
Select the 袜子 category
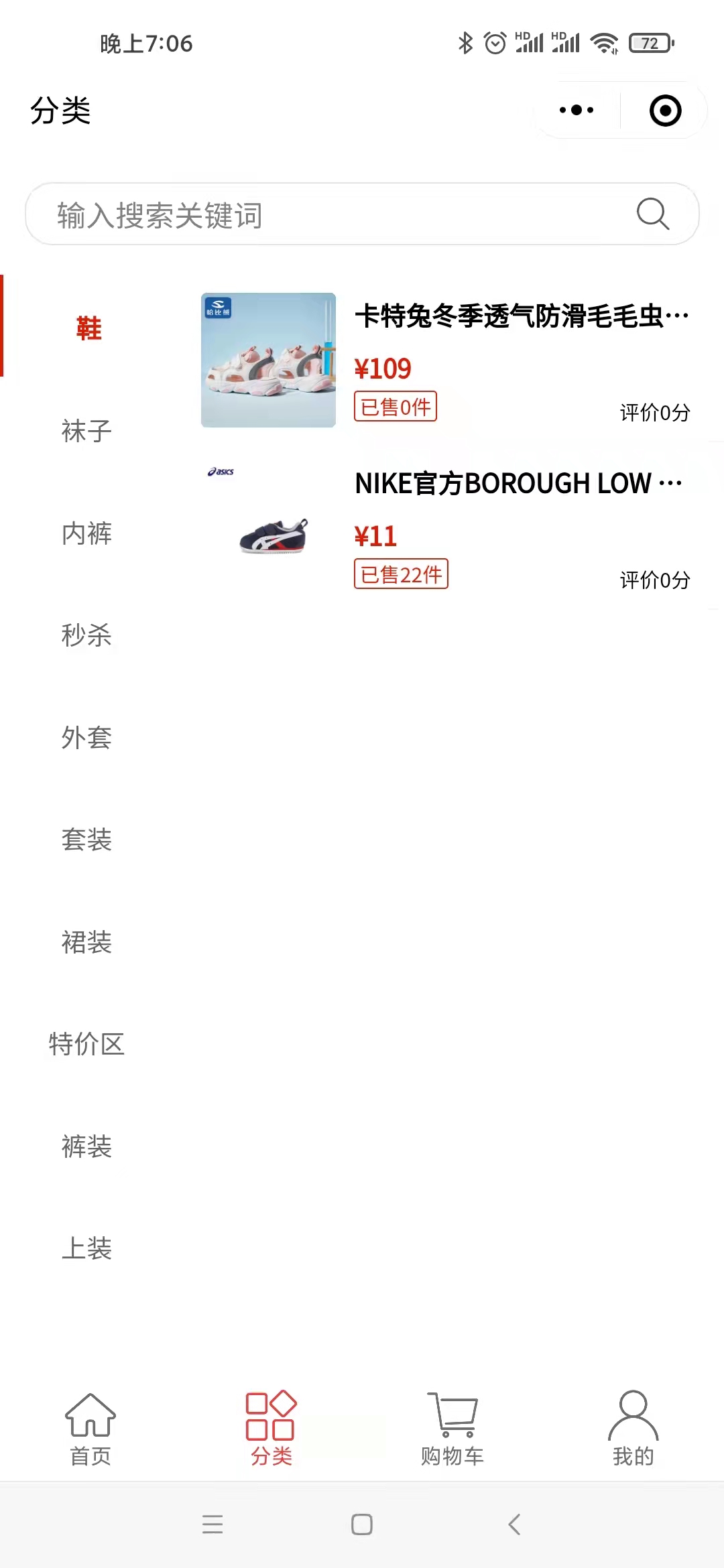click(x=87, y=431)
